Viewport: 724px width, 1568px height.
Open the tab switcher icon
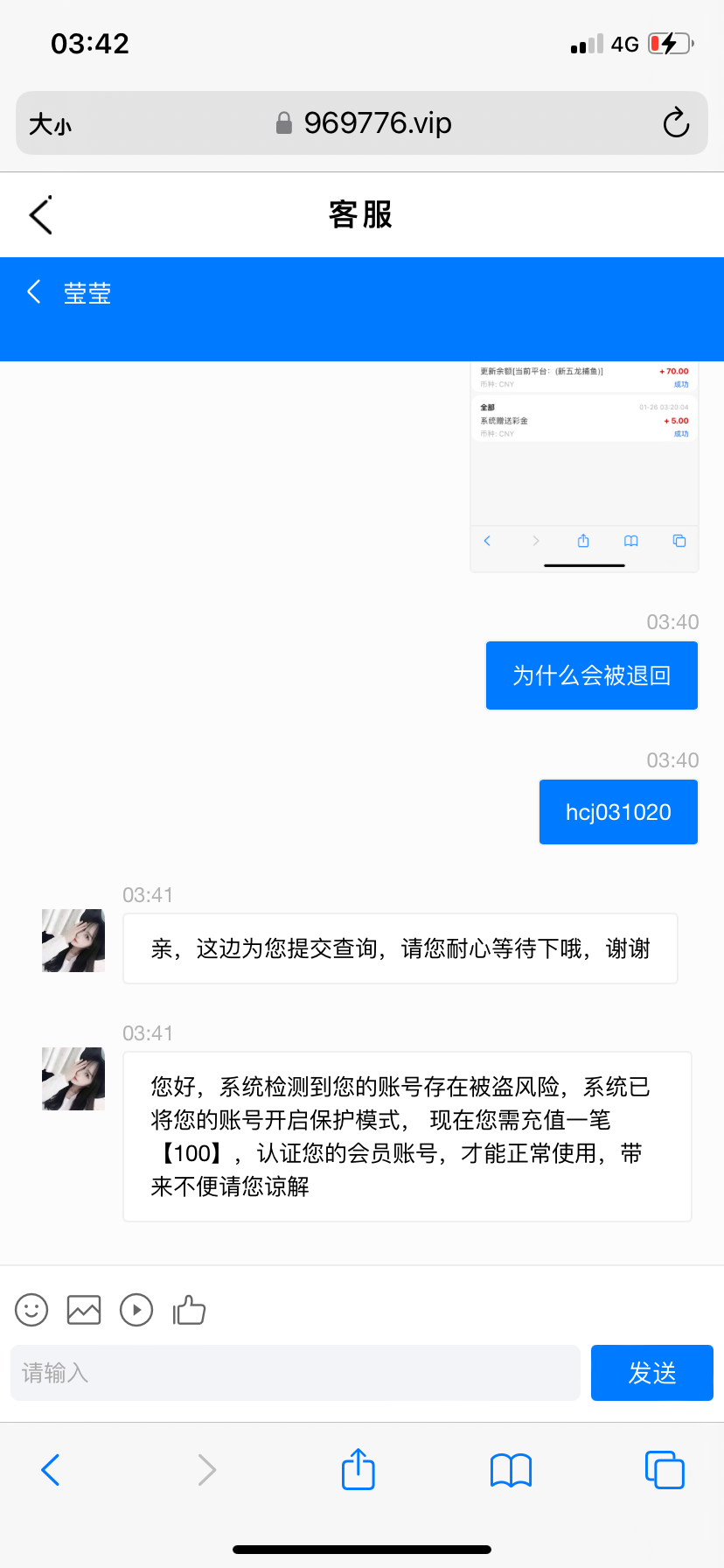click(665, 1470)
